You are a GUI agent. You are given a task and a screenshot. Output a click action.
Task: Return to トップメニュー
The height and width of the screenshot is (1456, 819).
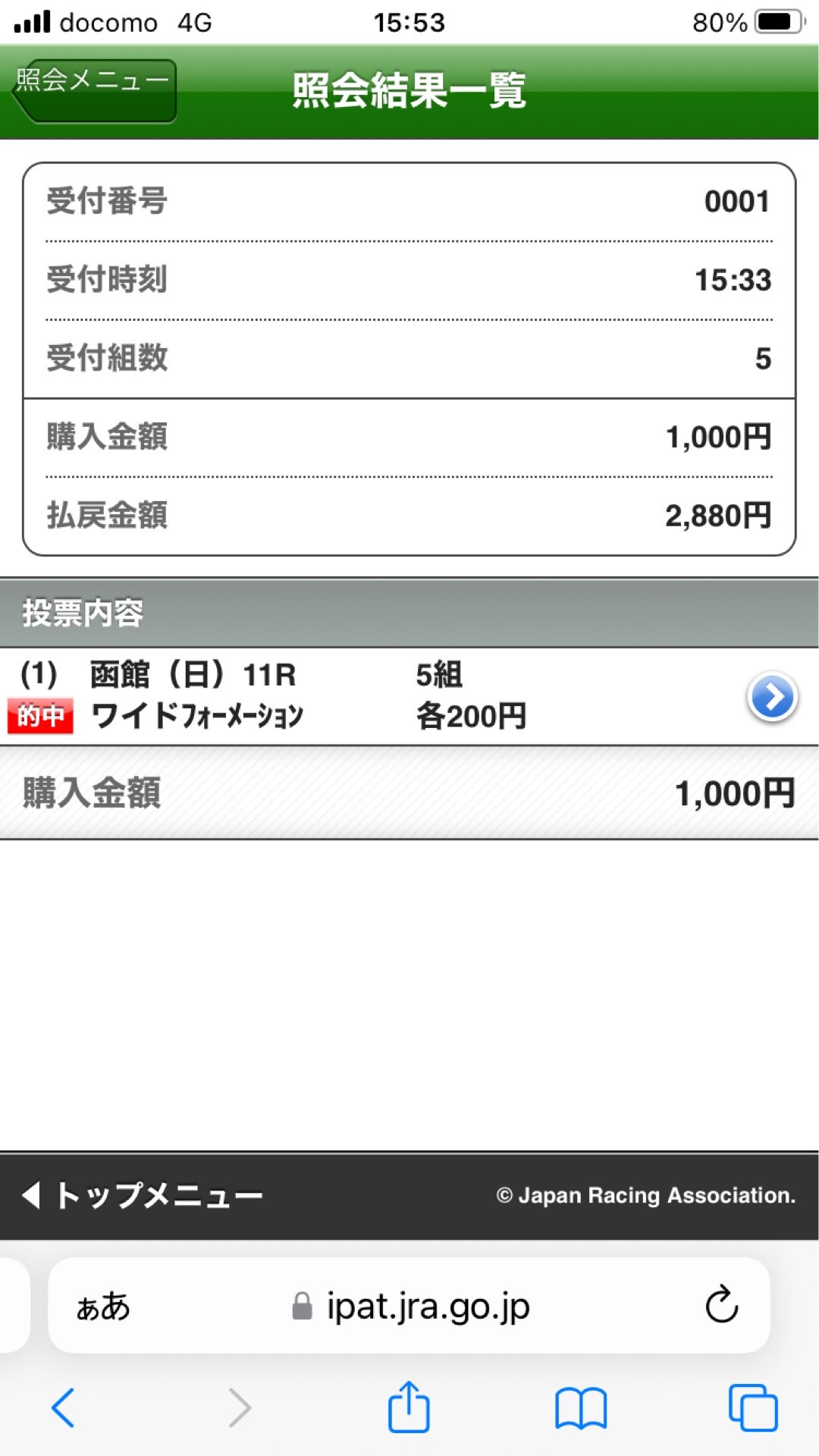click(143, 1195)
